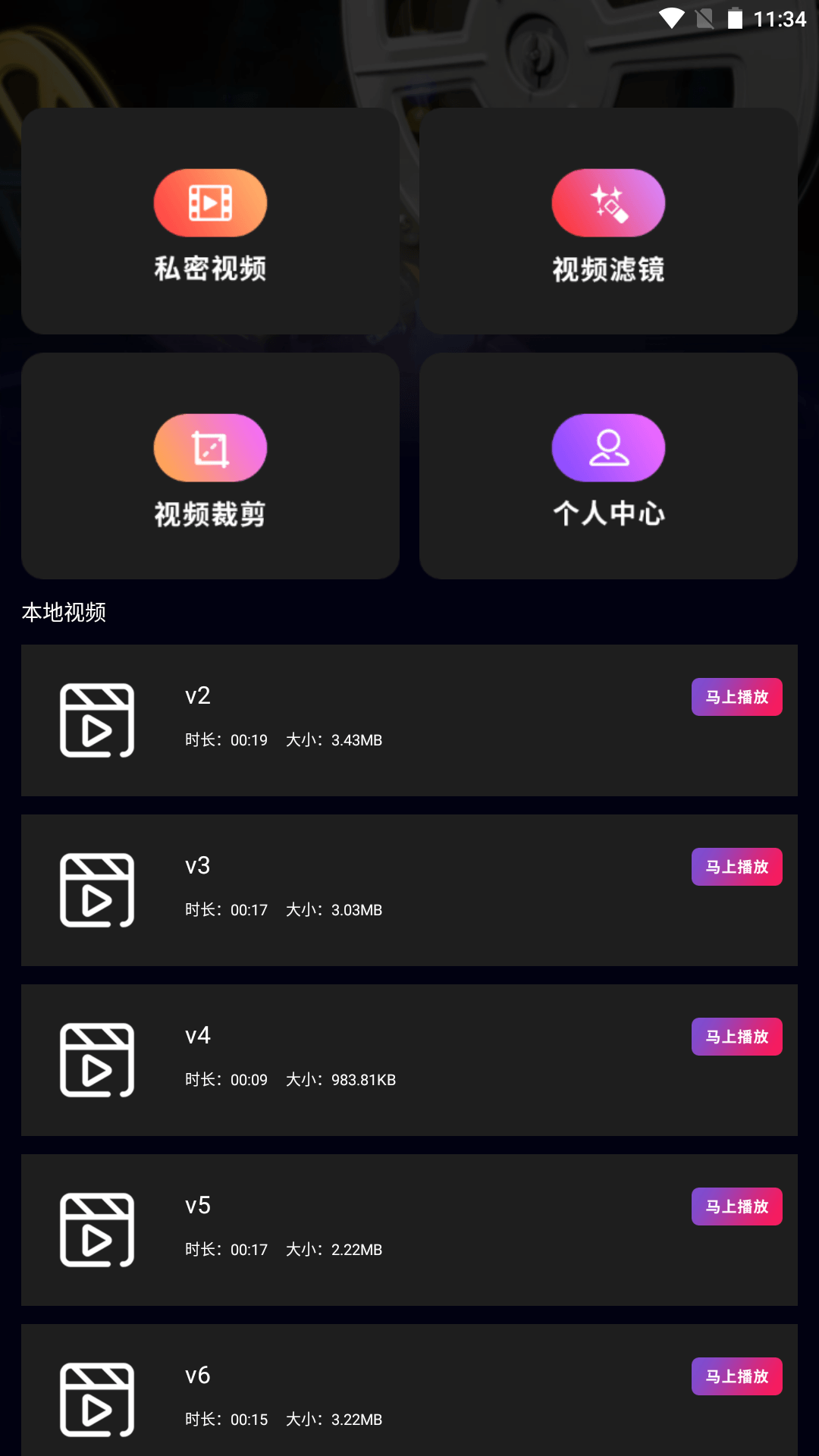Tap the battery status icon
Image resolution: width=819 pixels, height=1456 pixels.
[x=734, y=17]
